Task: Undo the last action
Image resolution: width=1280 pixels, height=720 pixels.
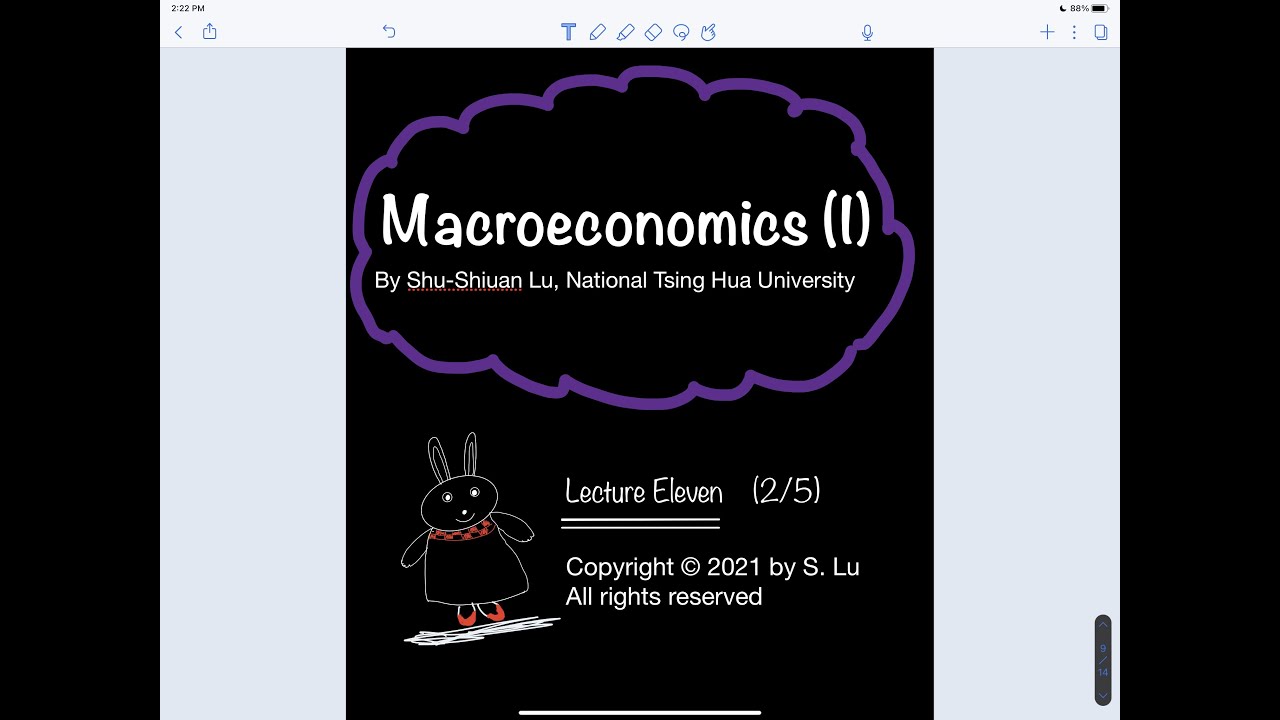Action: tap(389, 32)
